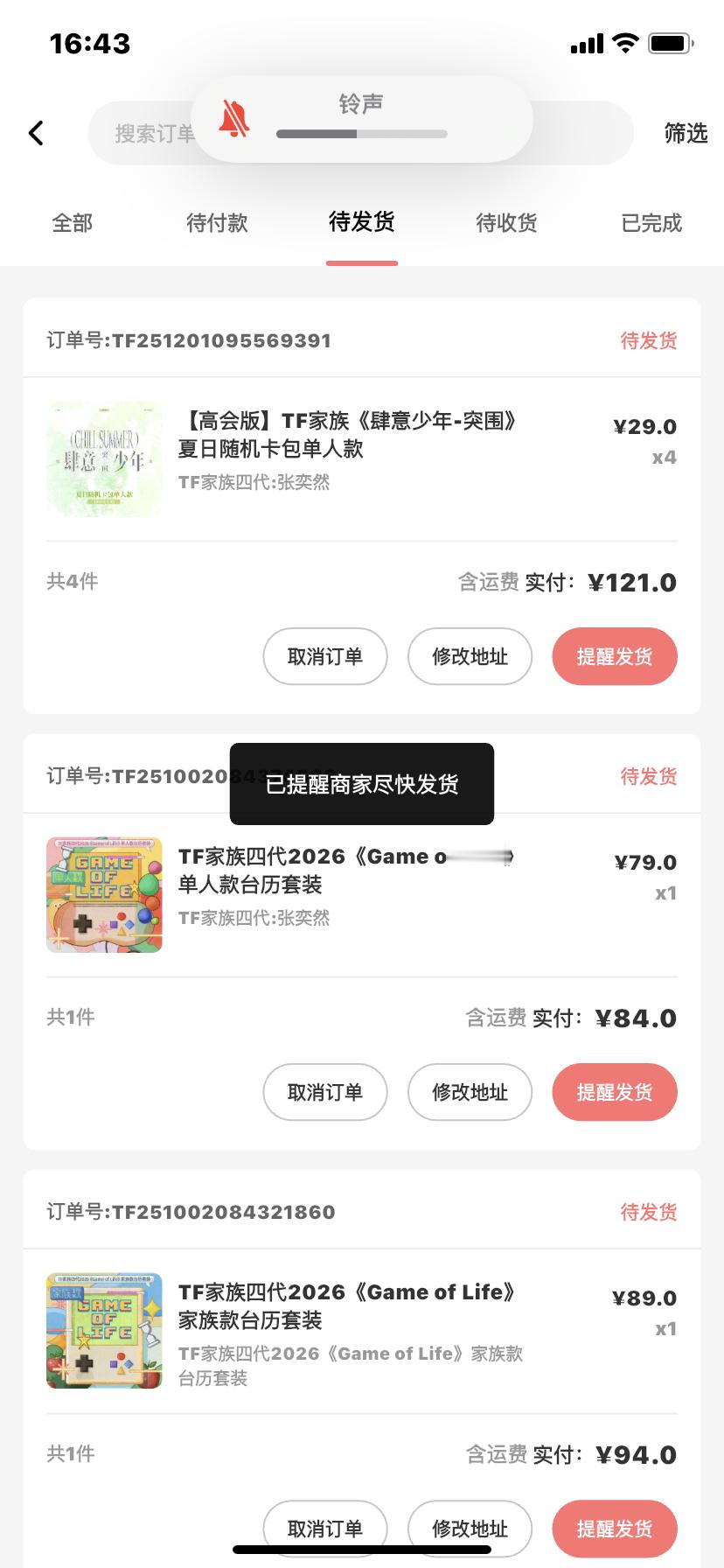The image size is (724, 1568).
Task: Tap the battery indicator in status bar
Action: [x=672, y=41]
